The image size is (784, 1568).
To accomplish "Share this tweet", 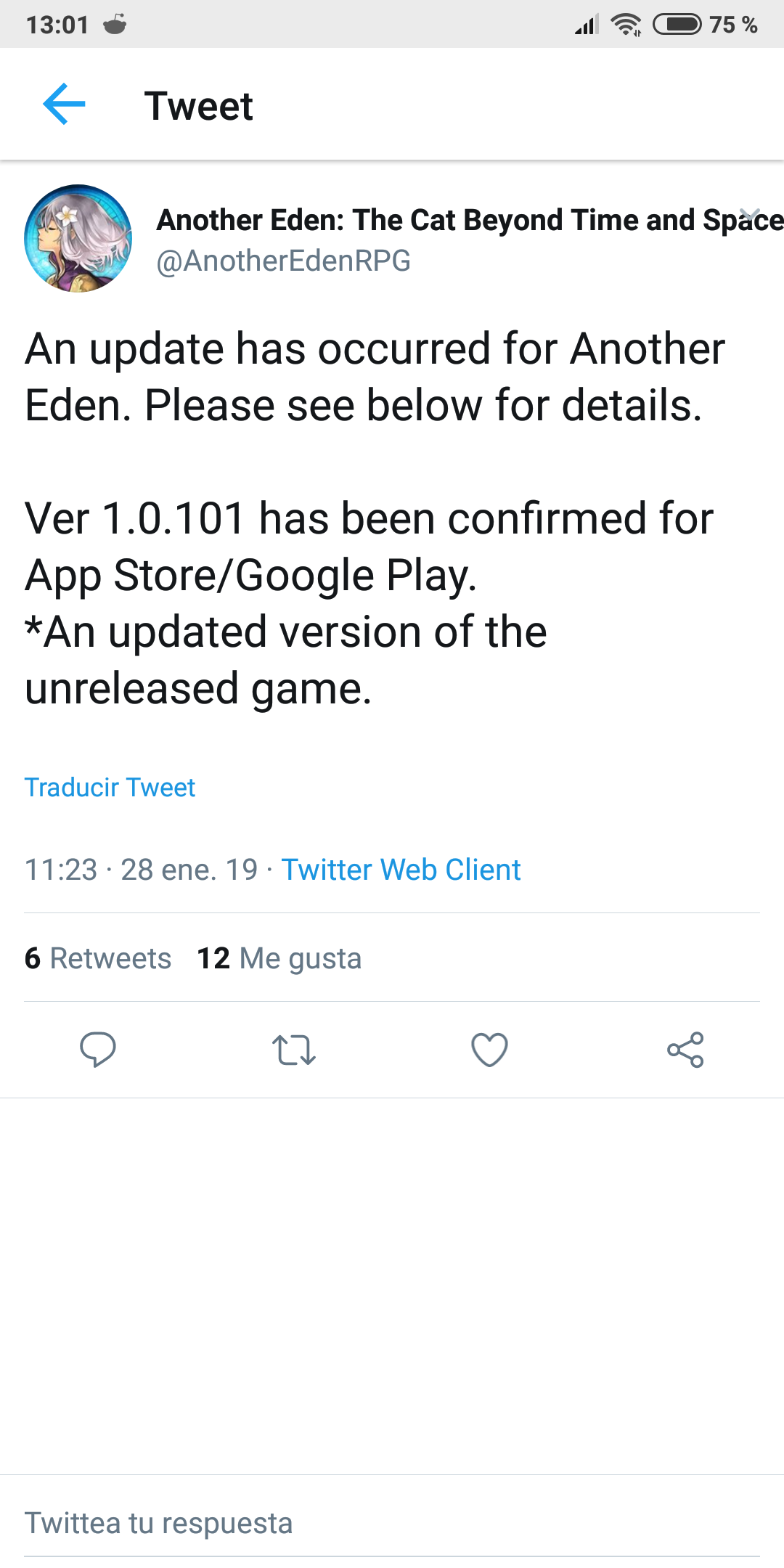I will pyautogui.click(x=685, y=1050).
